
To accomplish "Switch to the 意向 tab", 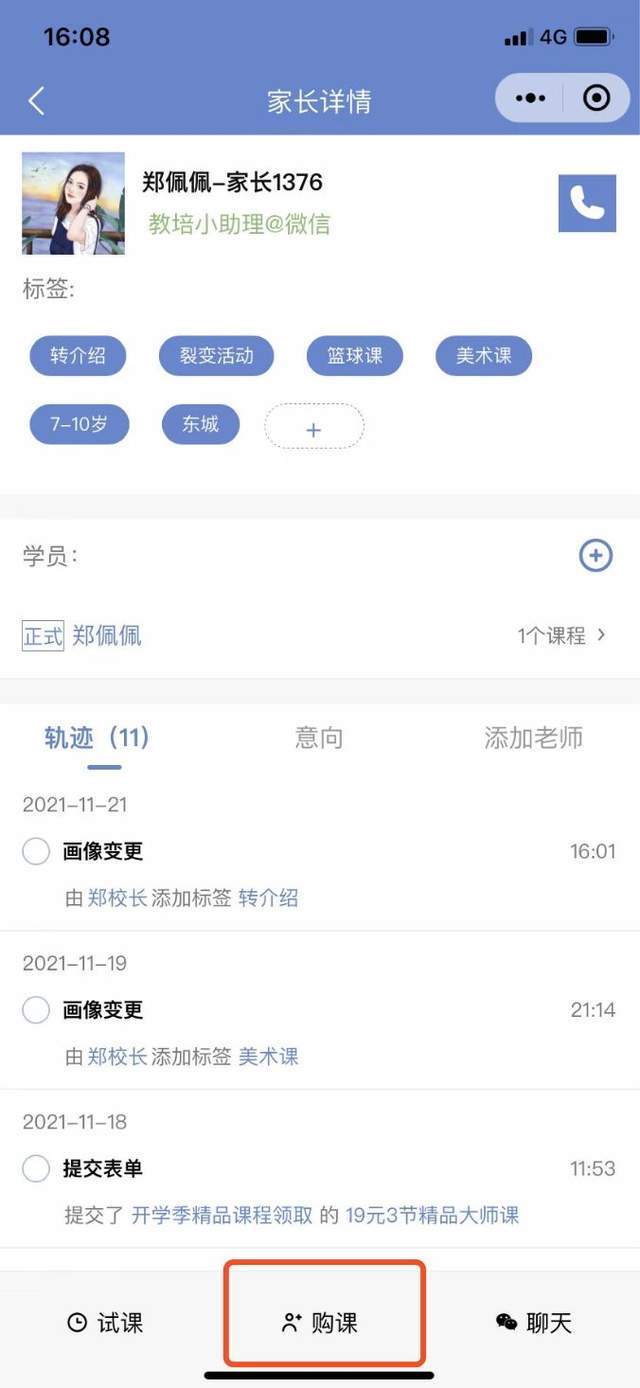I will pos(319,738).
